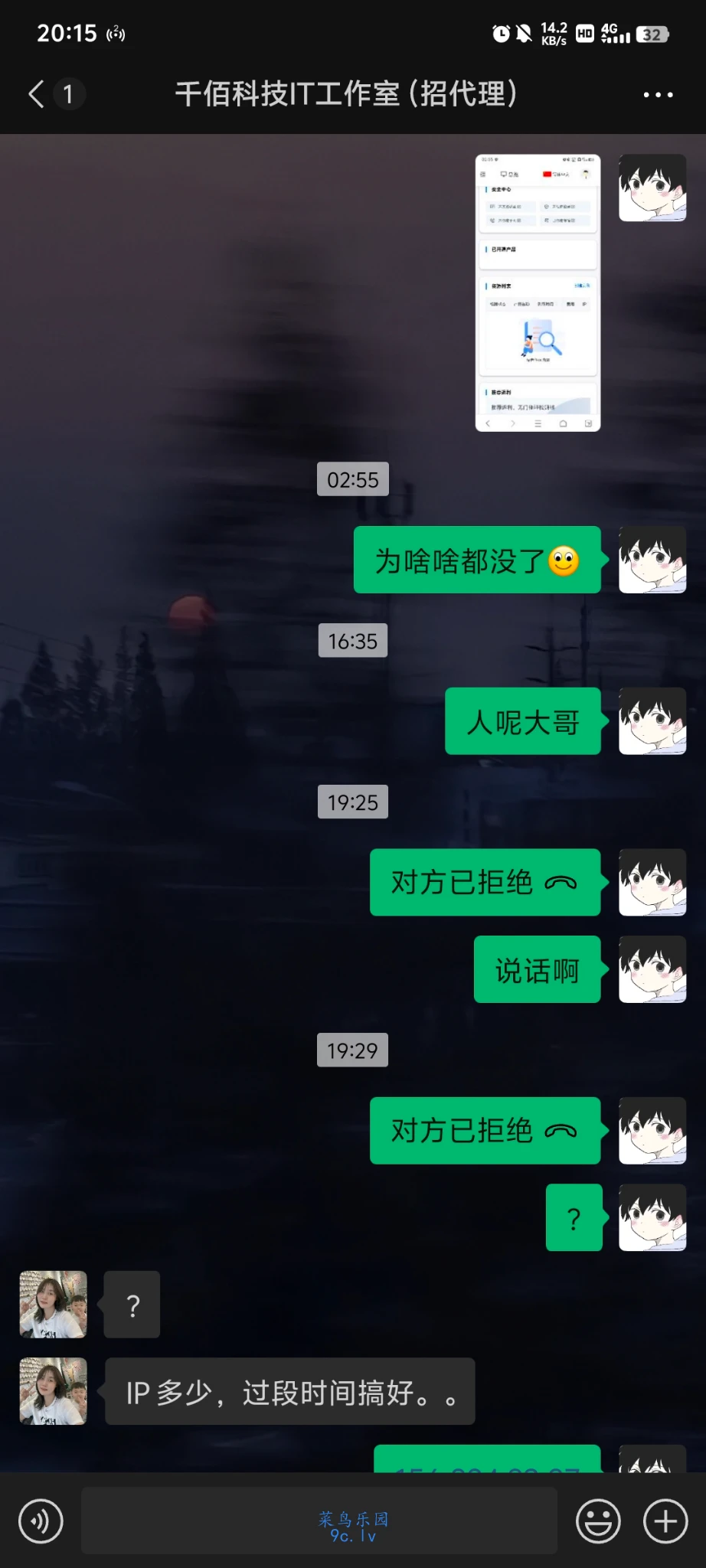Open the plus attachments menu

(x=665, y=1521)
